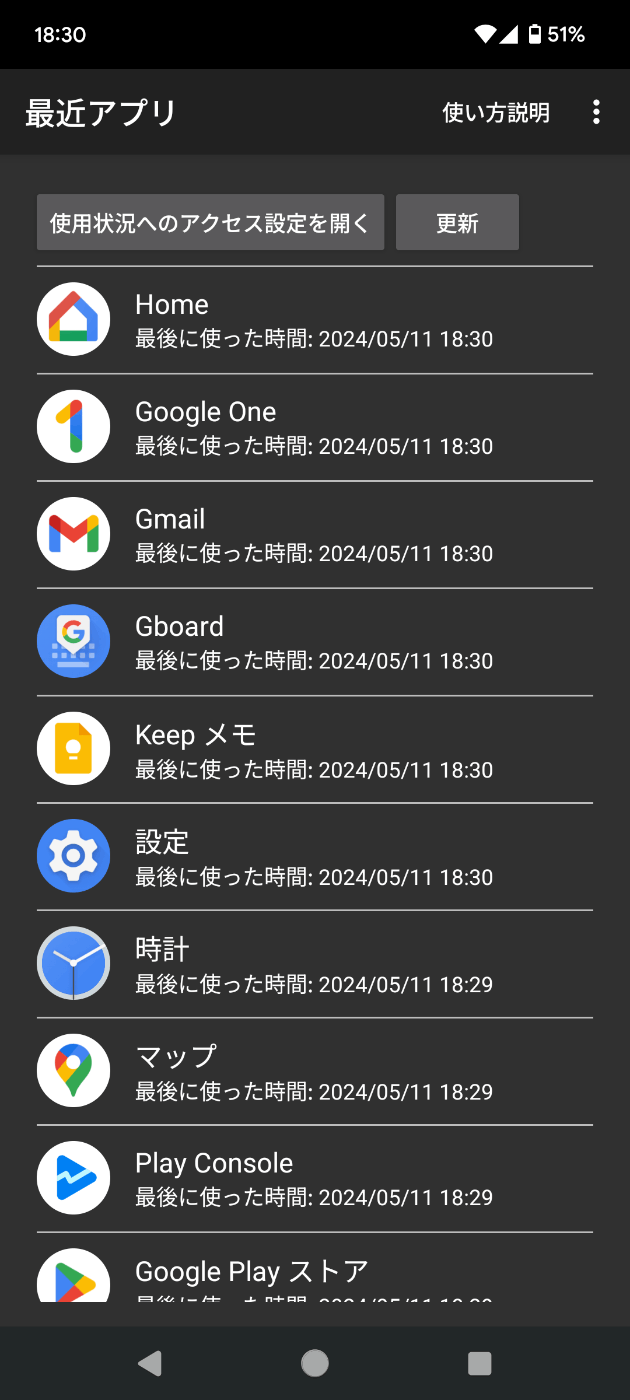The height and width of the screenshot is (1400, 630).
Task: Open the three-dot overflow menu
Action: click(x=596, y=112)
